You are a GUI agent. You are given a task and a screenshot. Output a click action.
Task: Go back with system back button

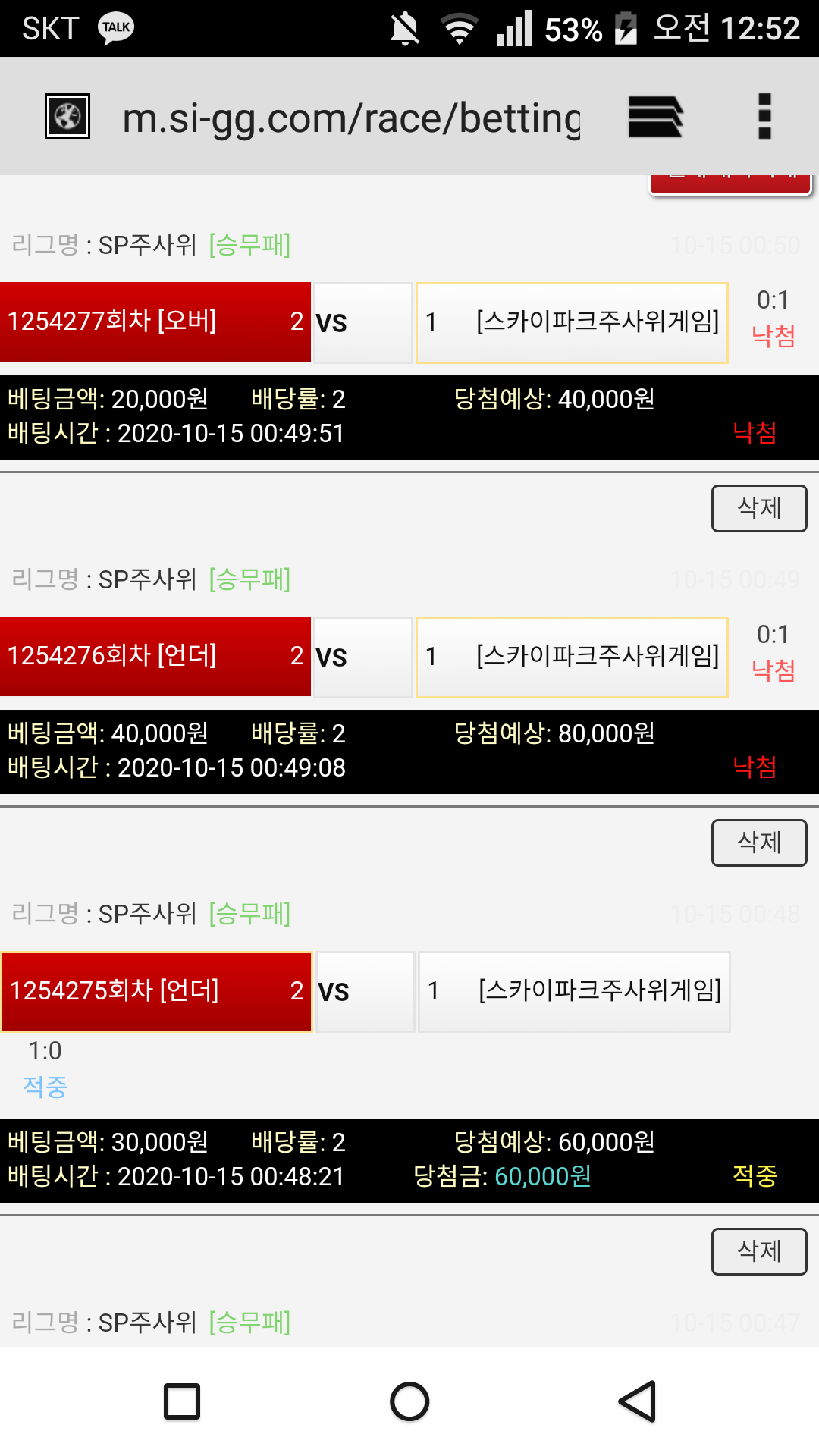coord(637,1401)
